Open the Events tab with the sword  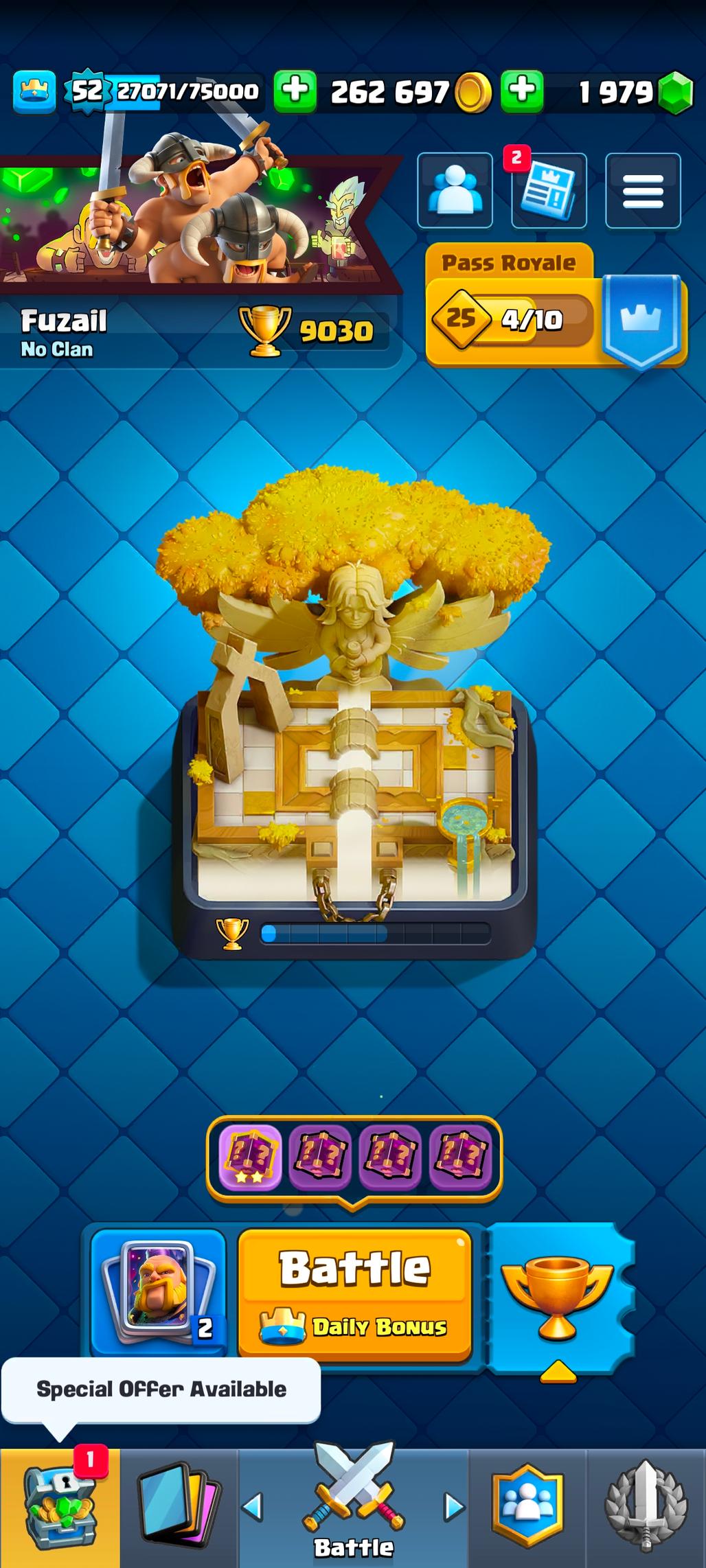point(646,1508)
